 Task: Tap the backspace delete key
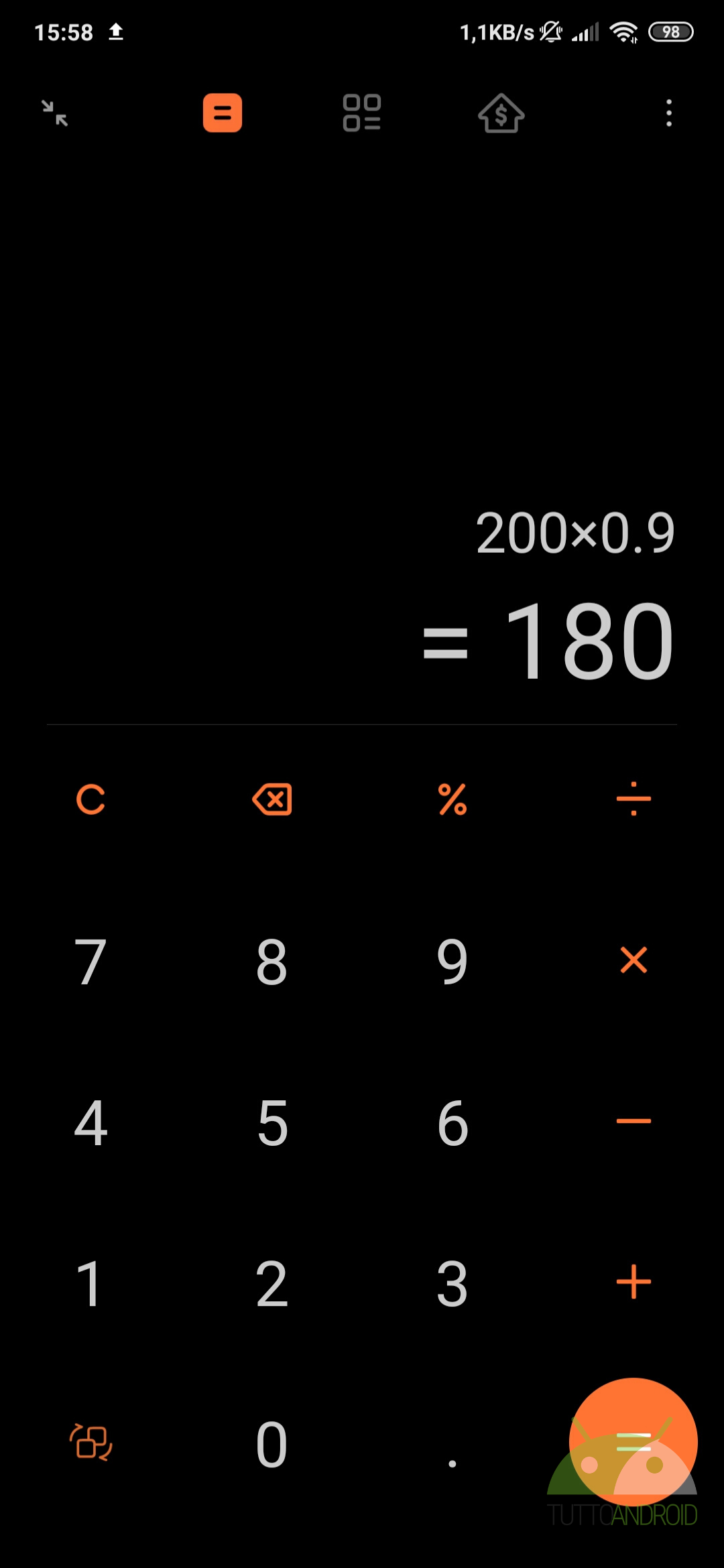click(272, 799)
